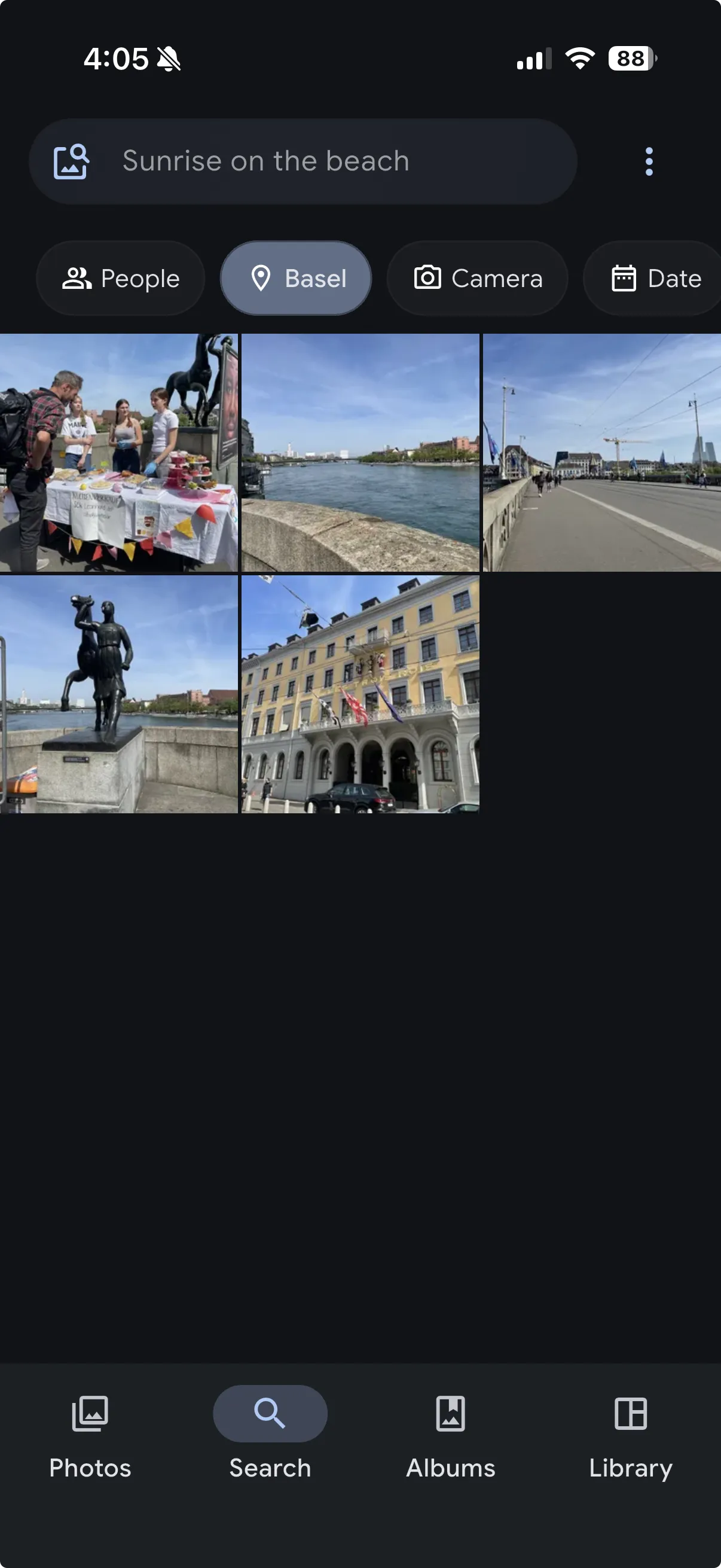View the river photo with stone wall
721x1568 pixels.
tap(360, 452)
